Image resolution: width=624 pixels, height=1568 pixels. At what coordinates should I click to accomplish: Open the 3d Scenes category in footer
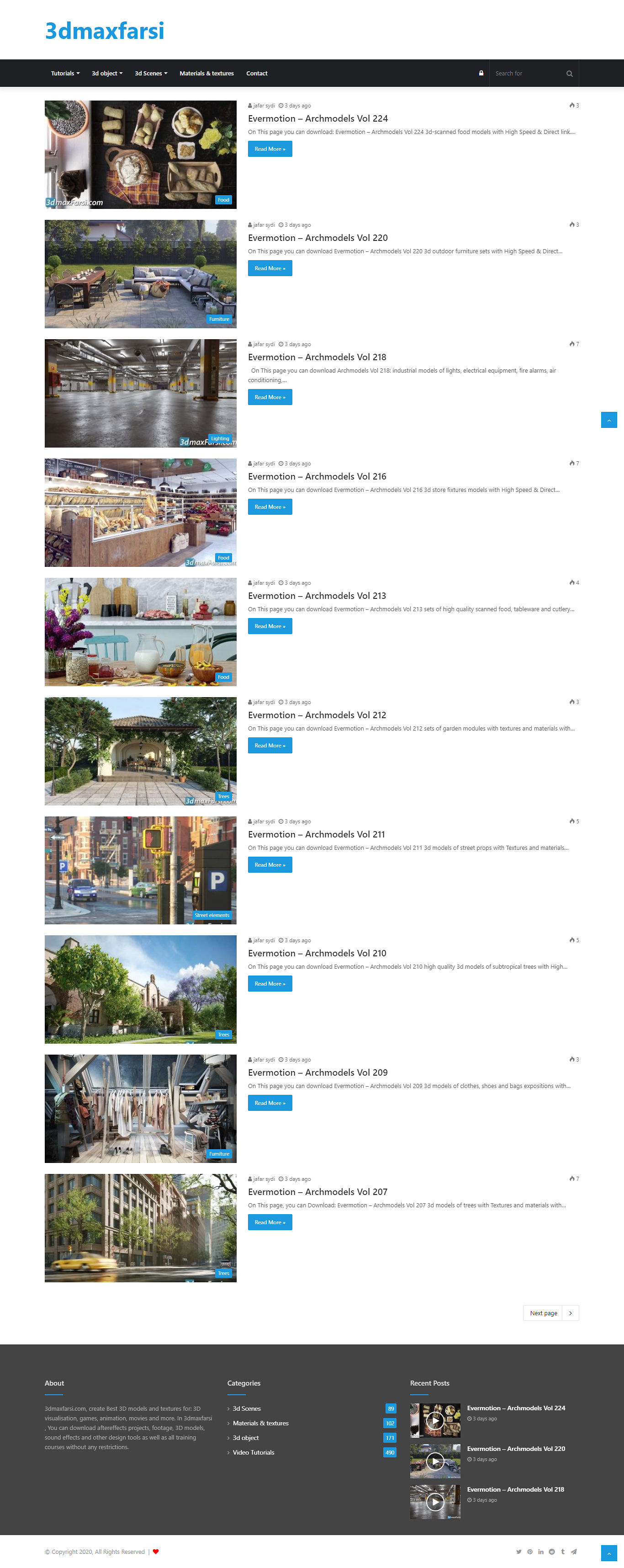coord(246,1408)
